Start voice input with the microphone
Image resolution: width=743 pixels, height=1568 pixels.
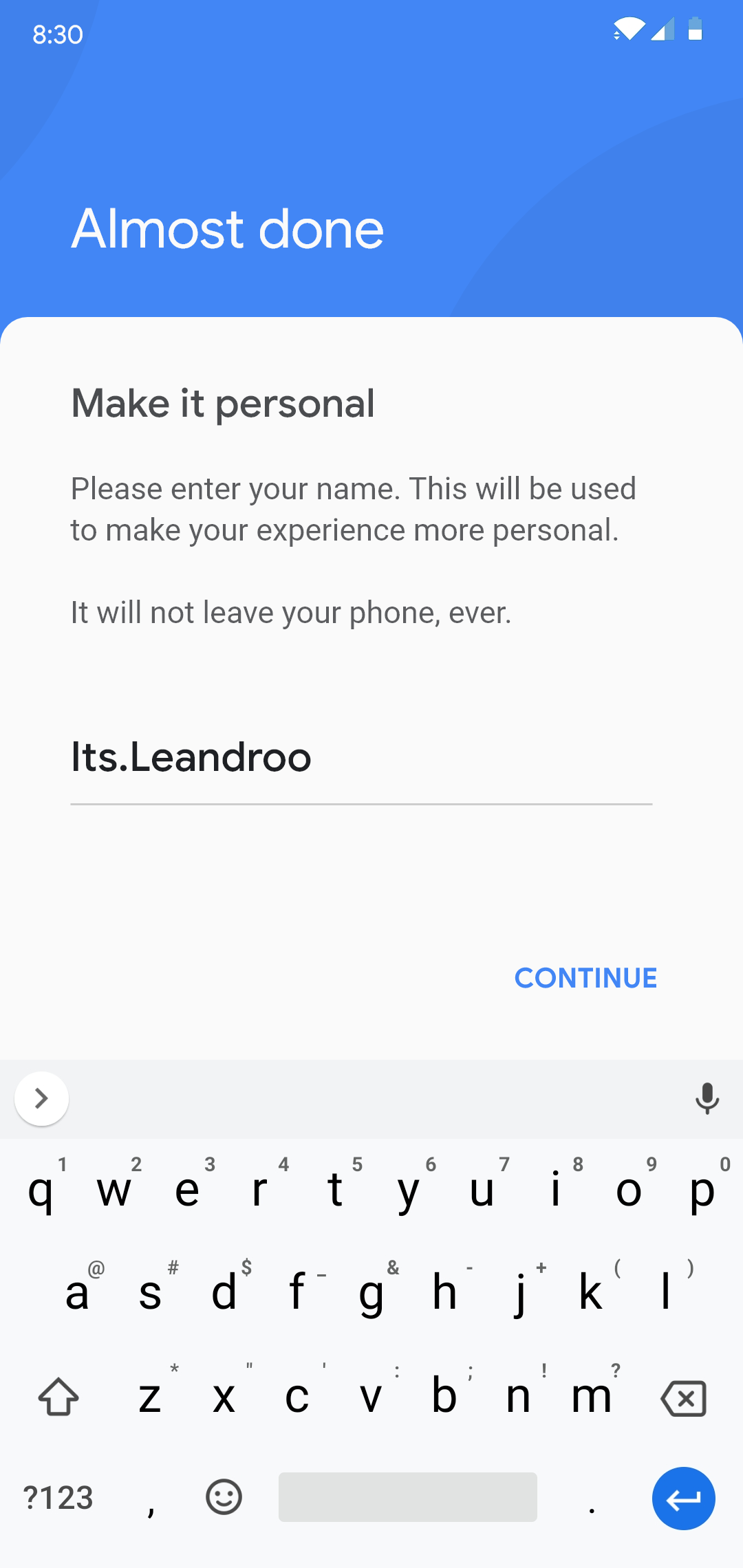click(707, 1098)
